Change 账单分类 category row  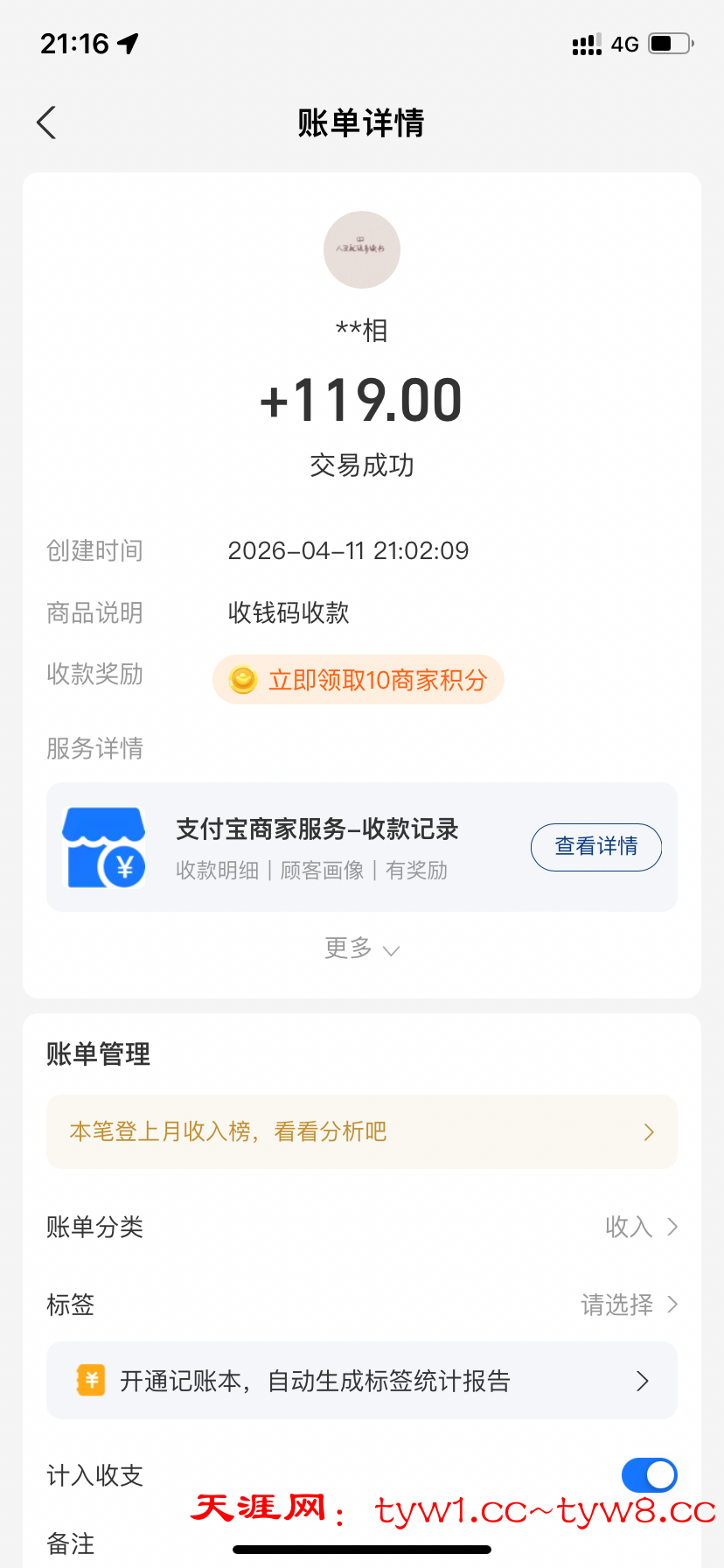point(361,1227)
